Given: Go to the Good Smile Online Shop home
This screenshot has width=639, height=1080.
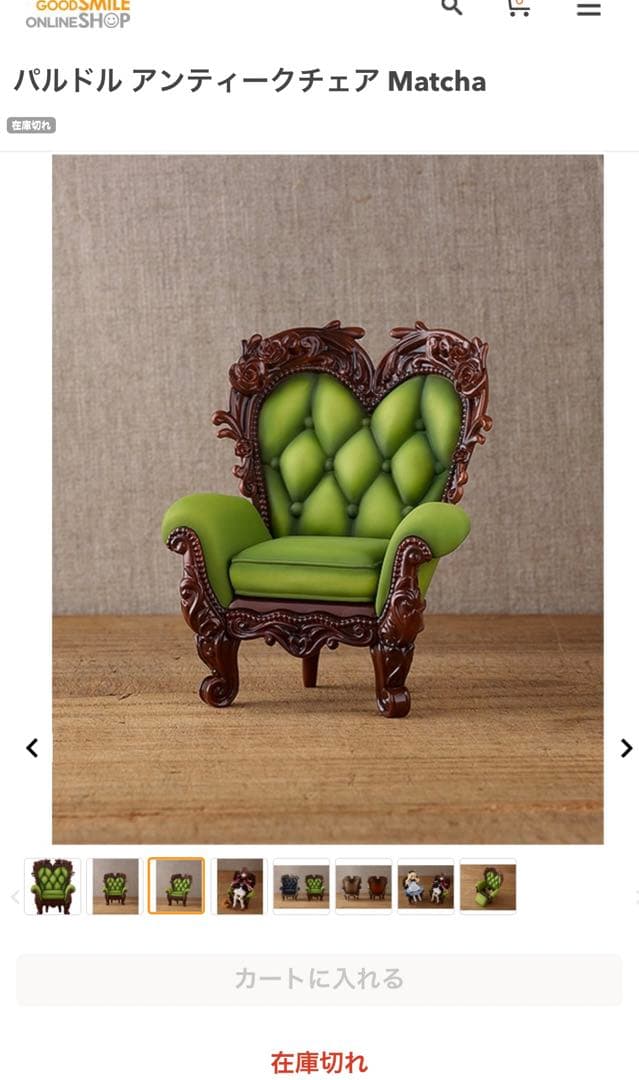Looking at the screenshot, I should coord(78,12).
